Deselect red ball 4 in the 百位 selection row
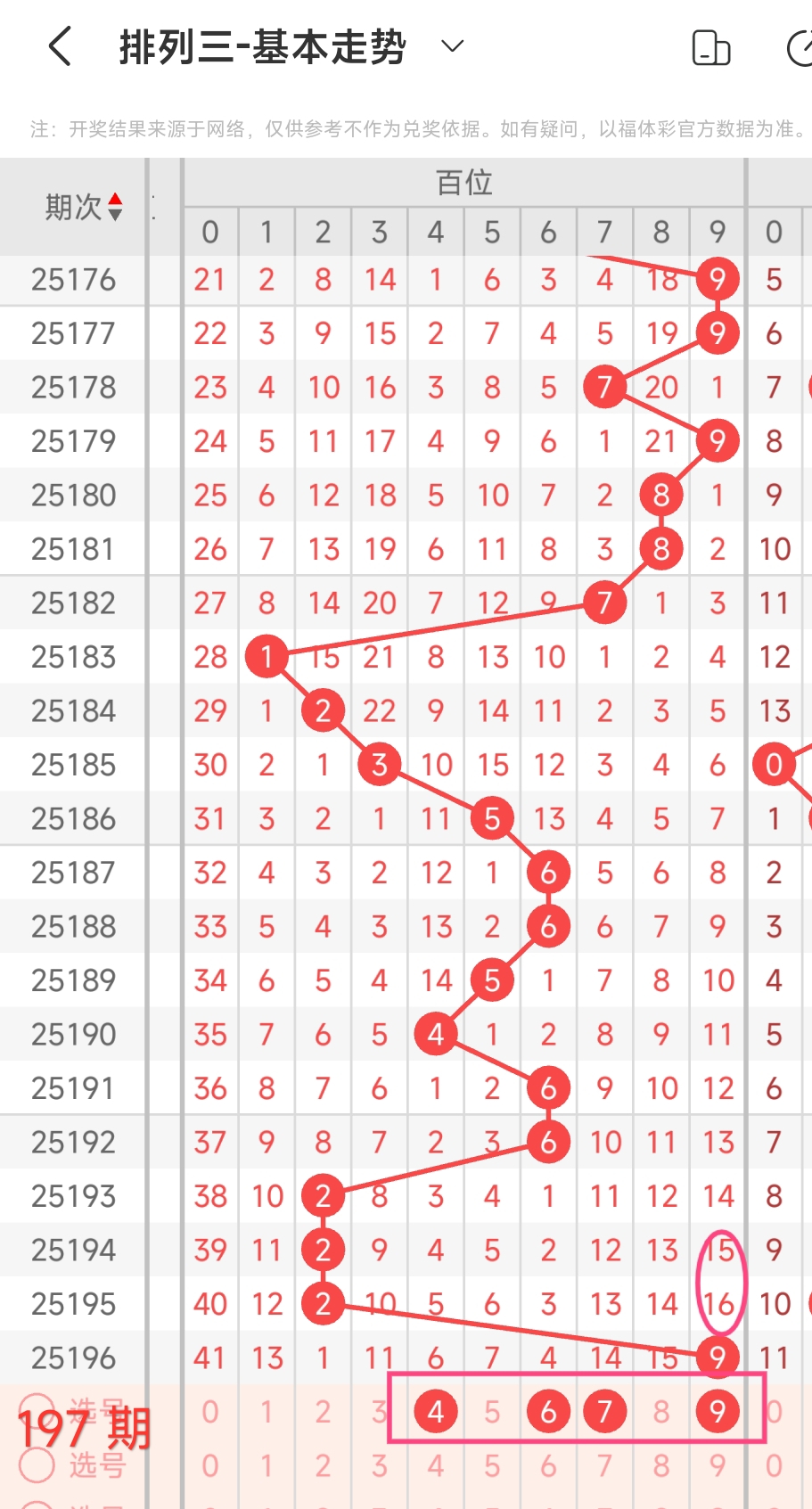This screenshot has width=812, height=1509. 436,1411
